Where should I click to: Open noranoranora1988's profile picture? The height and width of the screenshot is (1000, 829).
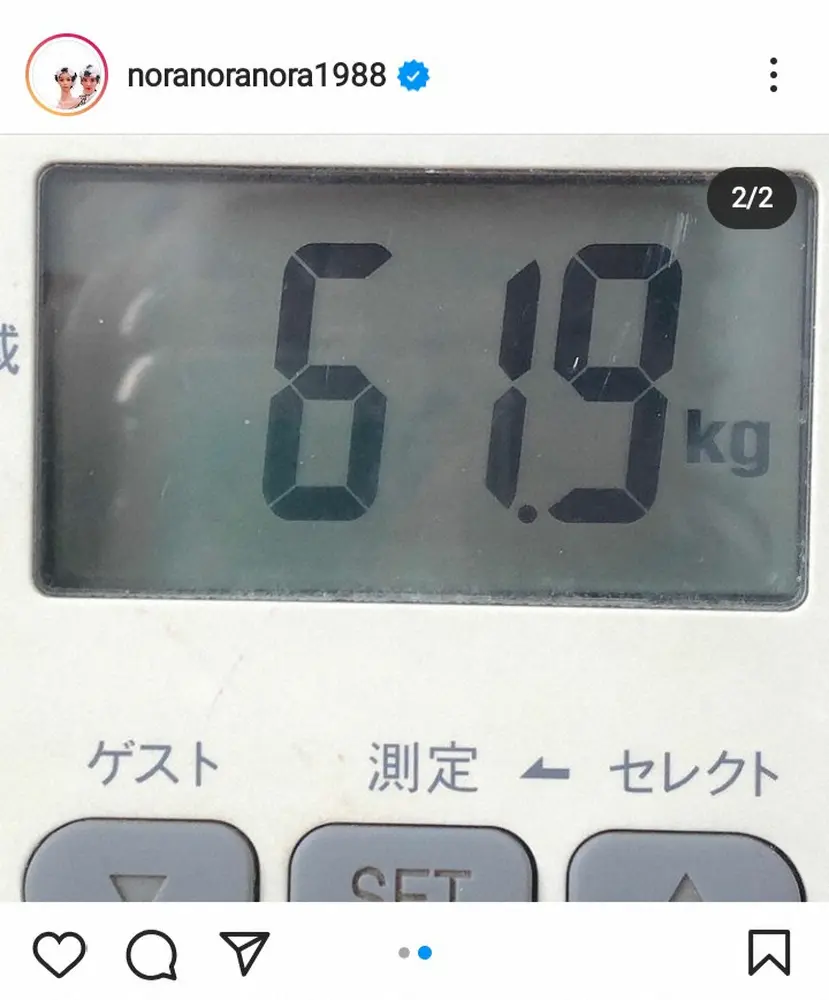[x=67, y=75]
